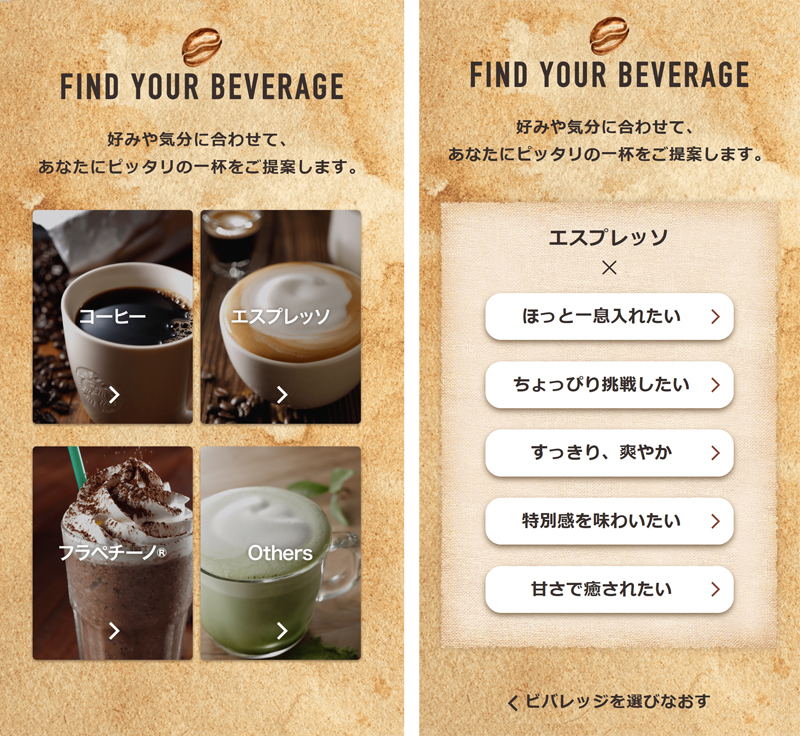Go back via ビバレッジを選びなおす
The height and width of the screenshot is (736, 800).
(609, 702)
